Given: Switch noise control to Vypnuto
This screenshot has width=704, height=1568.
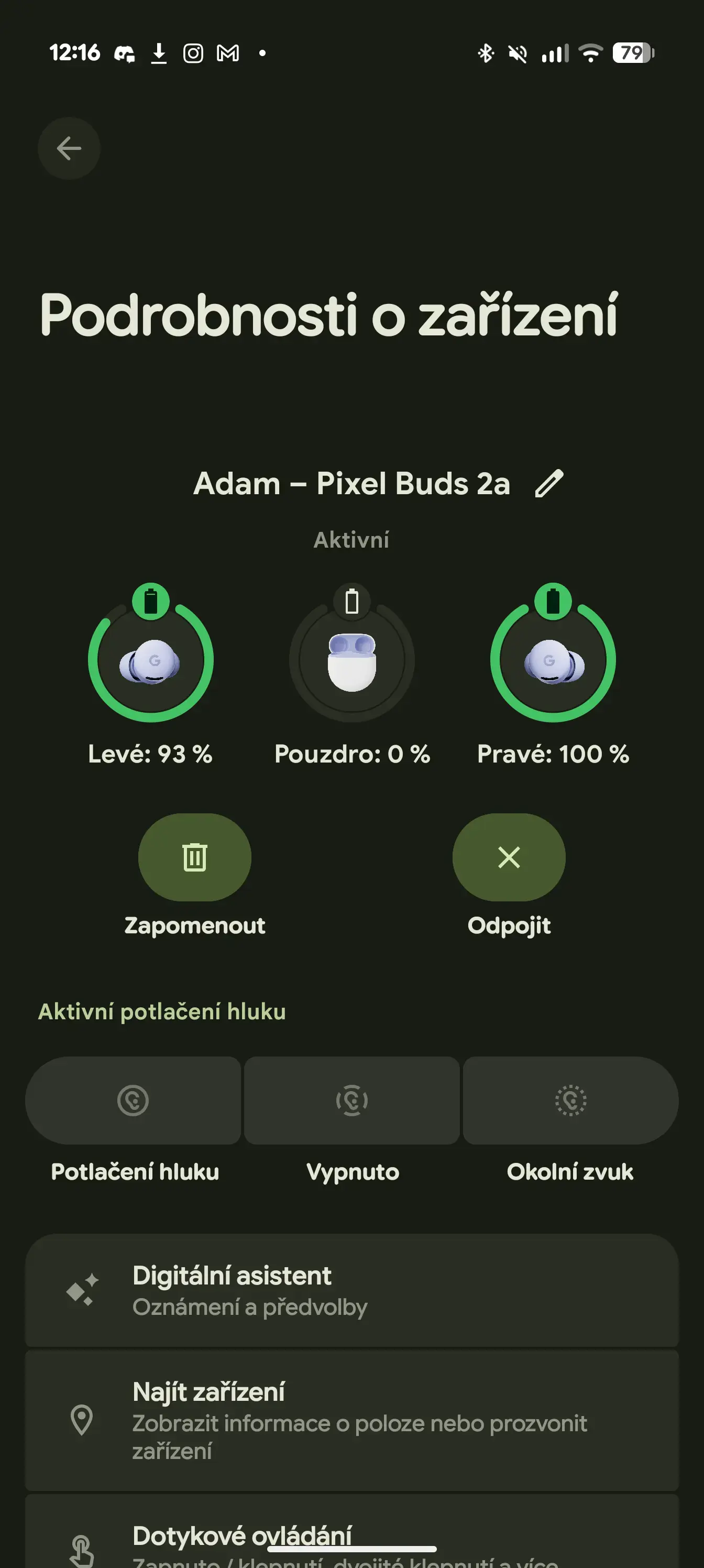Looking at the screenshot, I should pyautogui.click(x=351, y=1101).
